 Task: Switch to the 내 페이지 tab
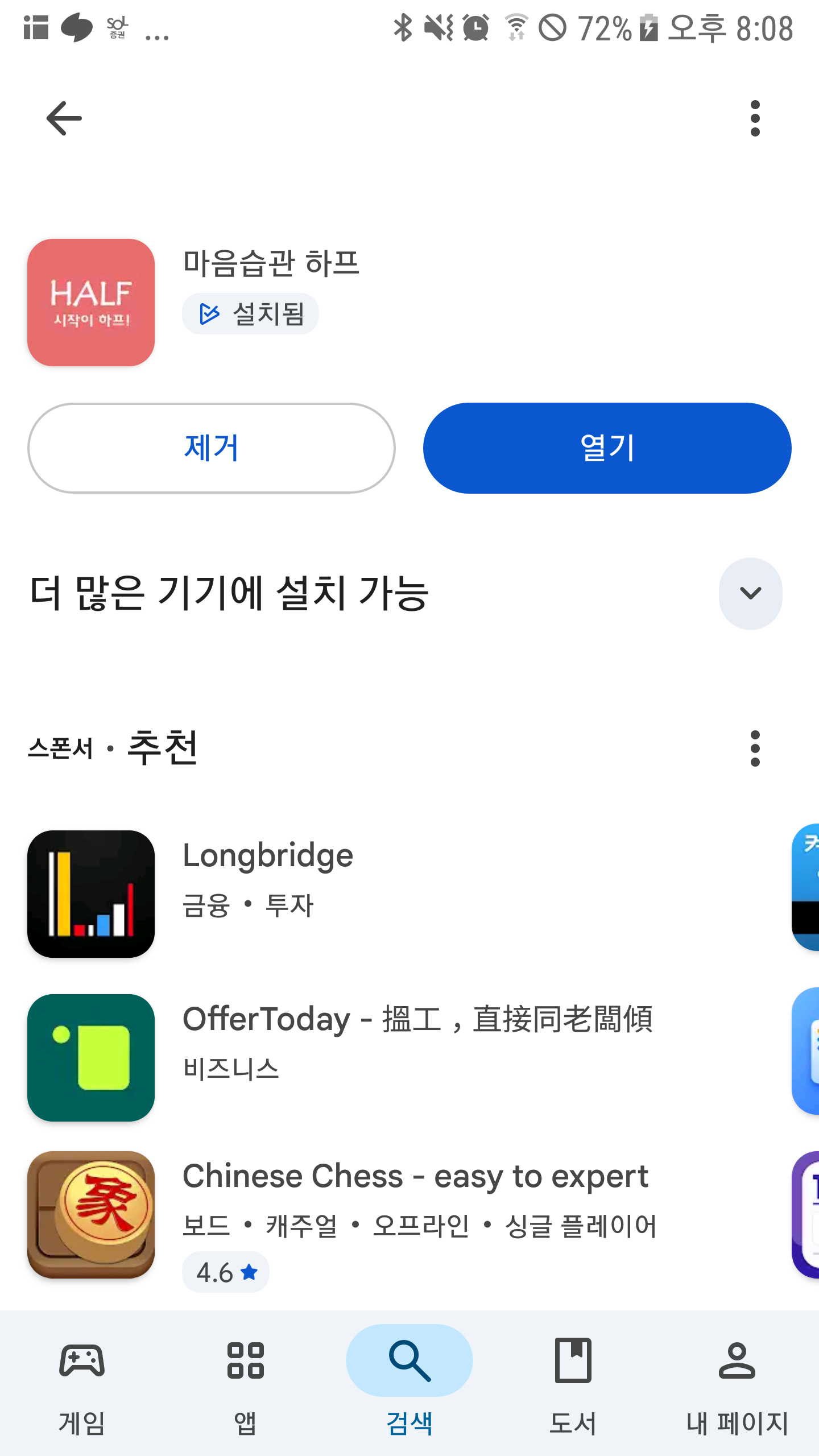tap(737, 1382)
